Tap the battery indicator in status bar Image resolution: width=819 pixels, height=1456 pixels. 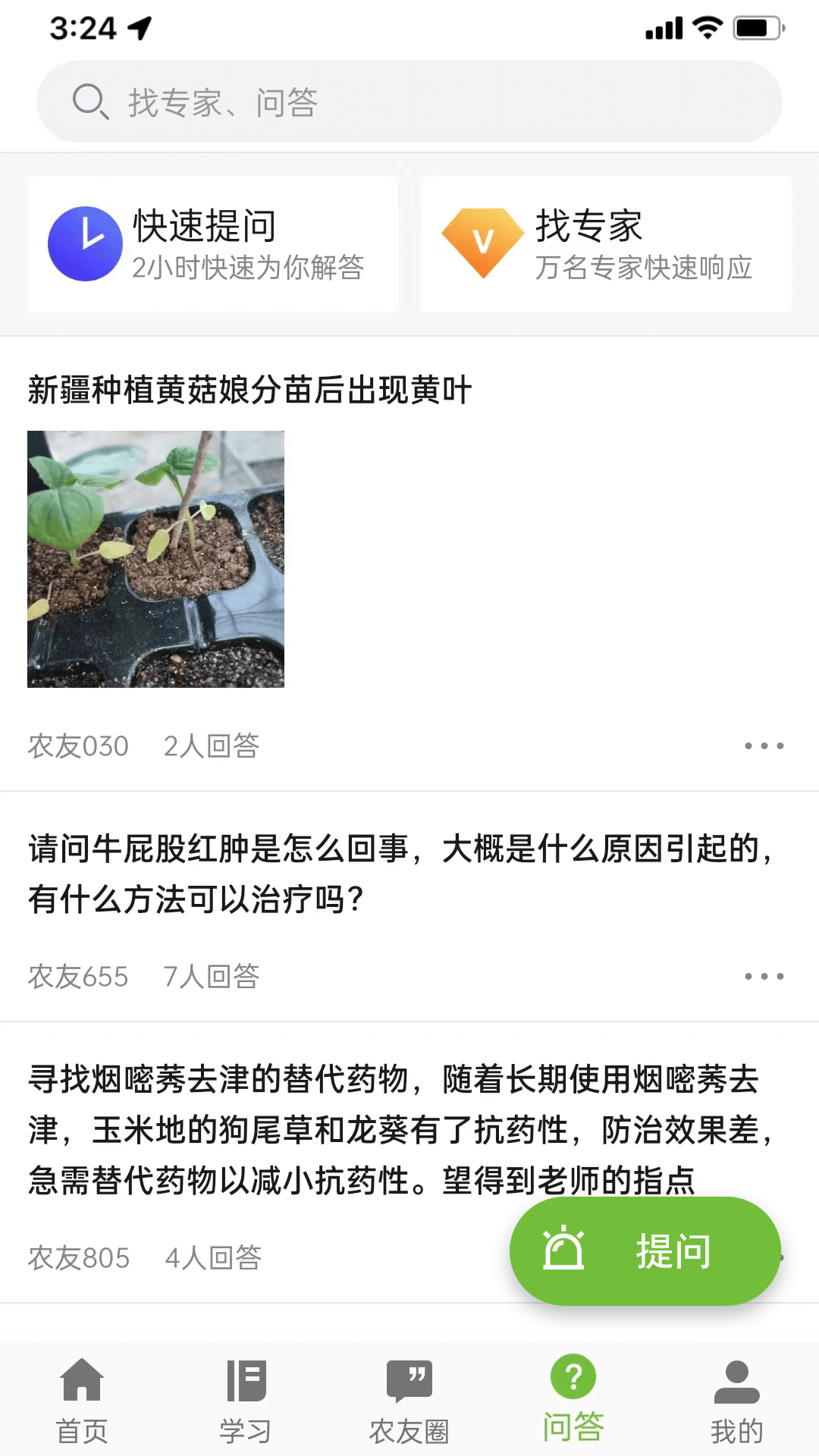tap(755, 27)
